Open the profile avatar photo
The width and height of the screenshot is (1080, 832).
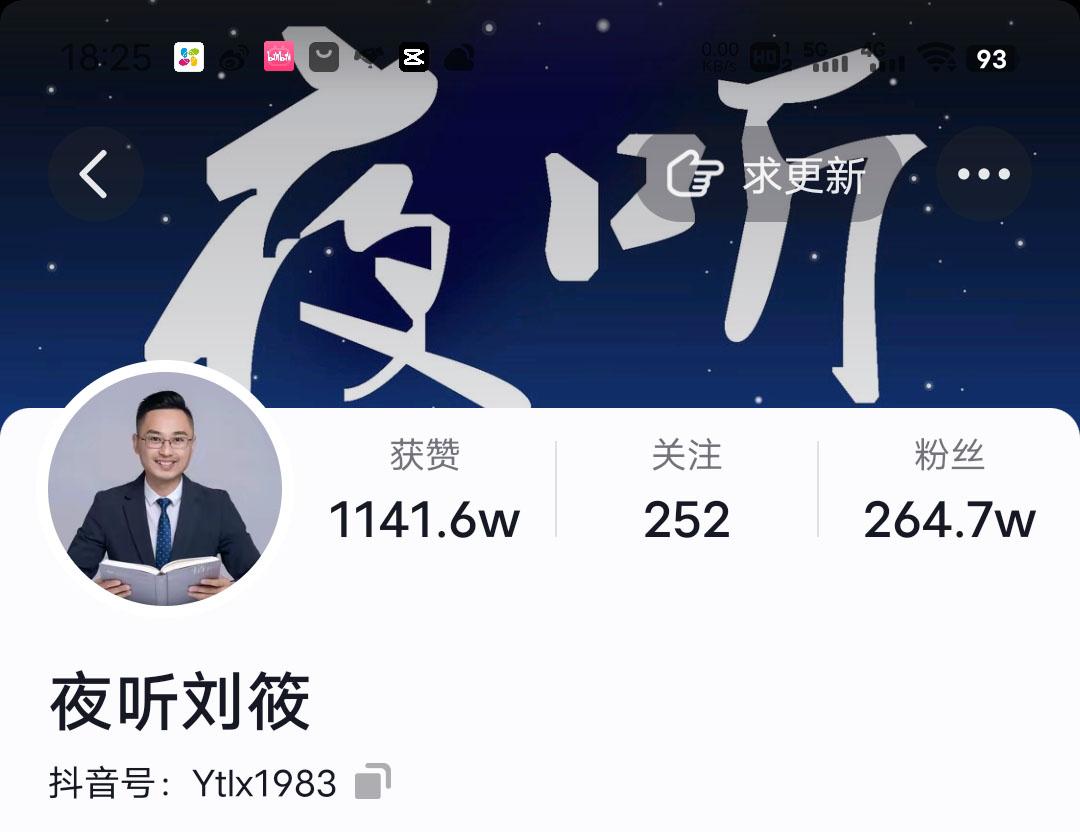coord(165,488)
